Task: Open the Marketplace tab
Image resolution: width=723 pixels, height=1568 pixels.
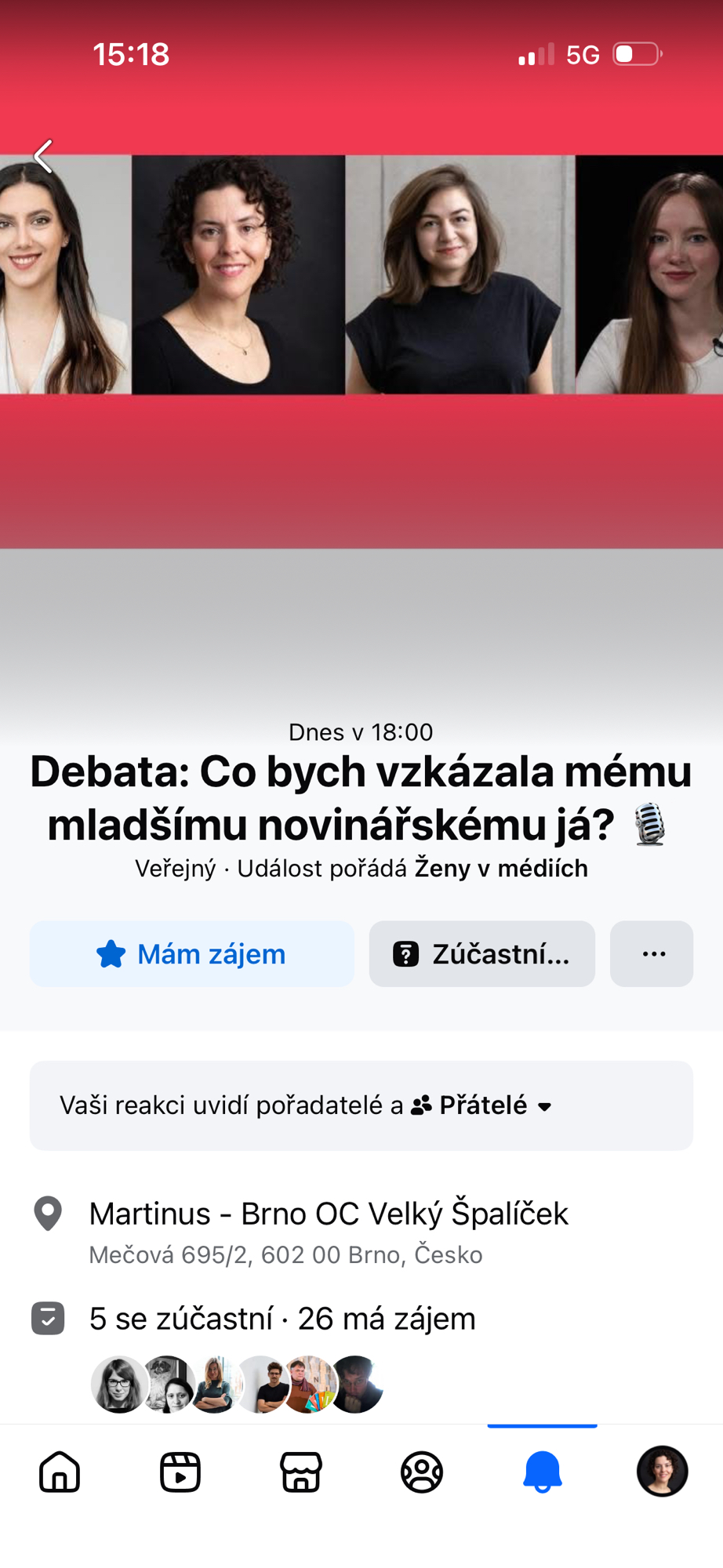Action: click(x=301, y=1472)
